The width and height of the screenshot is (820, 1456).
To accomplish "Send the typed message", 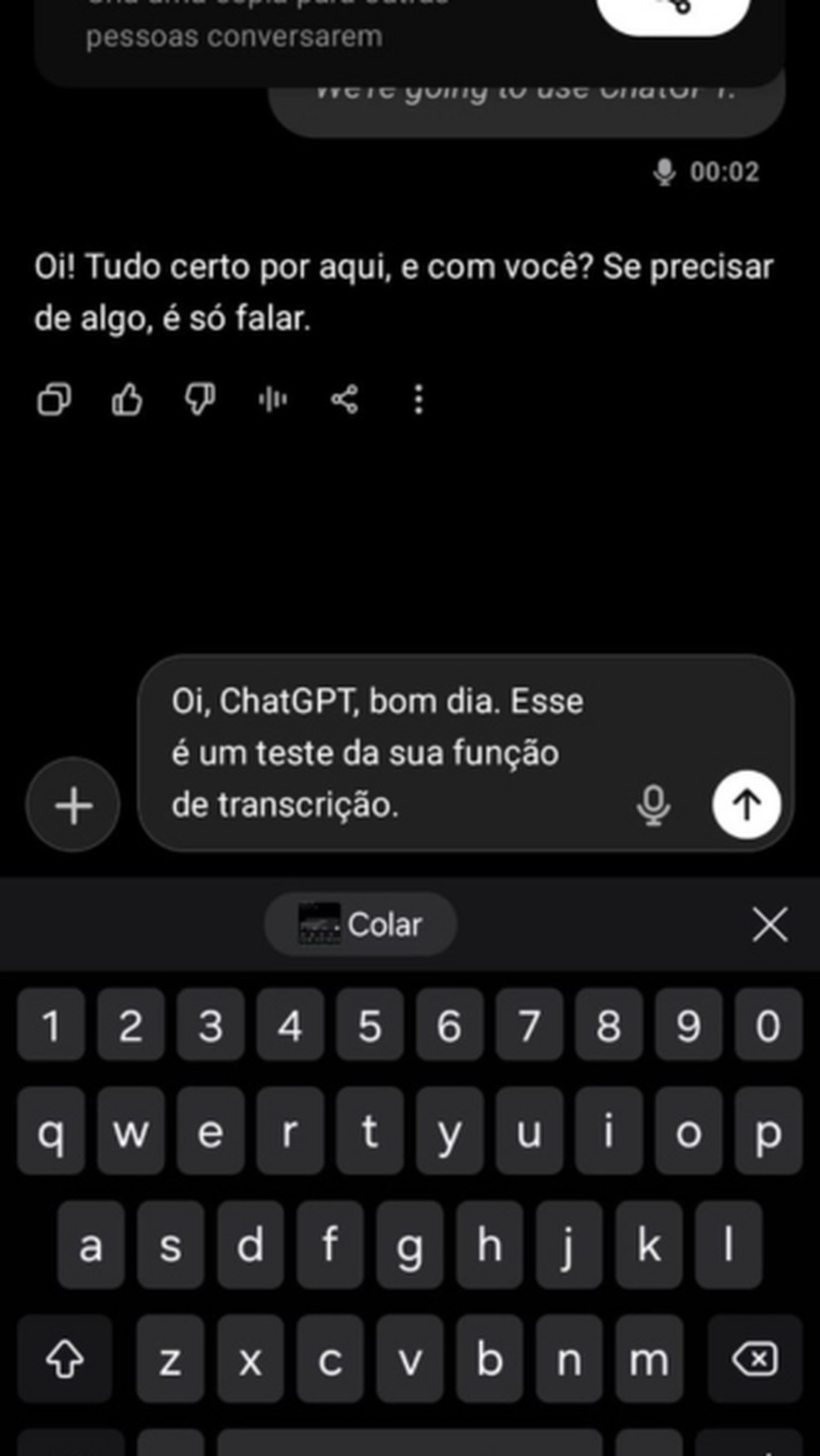I will pyautogui.click(x=746, y=805).
